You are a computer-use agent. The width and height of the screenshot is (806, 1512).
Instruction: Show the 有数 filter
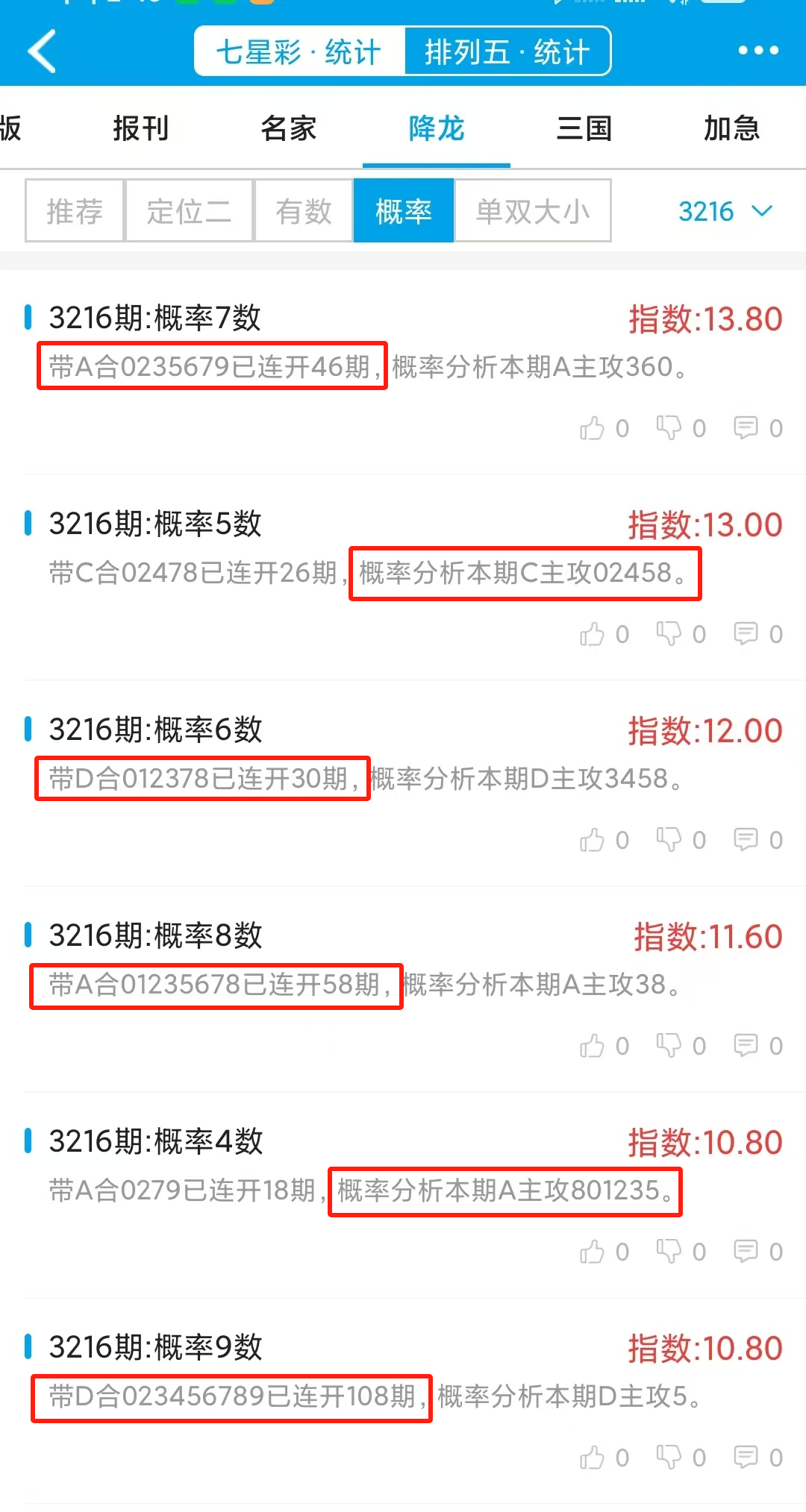303,211
